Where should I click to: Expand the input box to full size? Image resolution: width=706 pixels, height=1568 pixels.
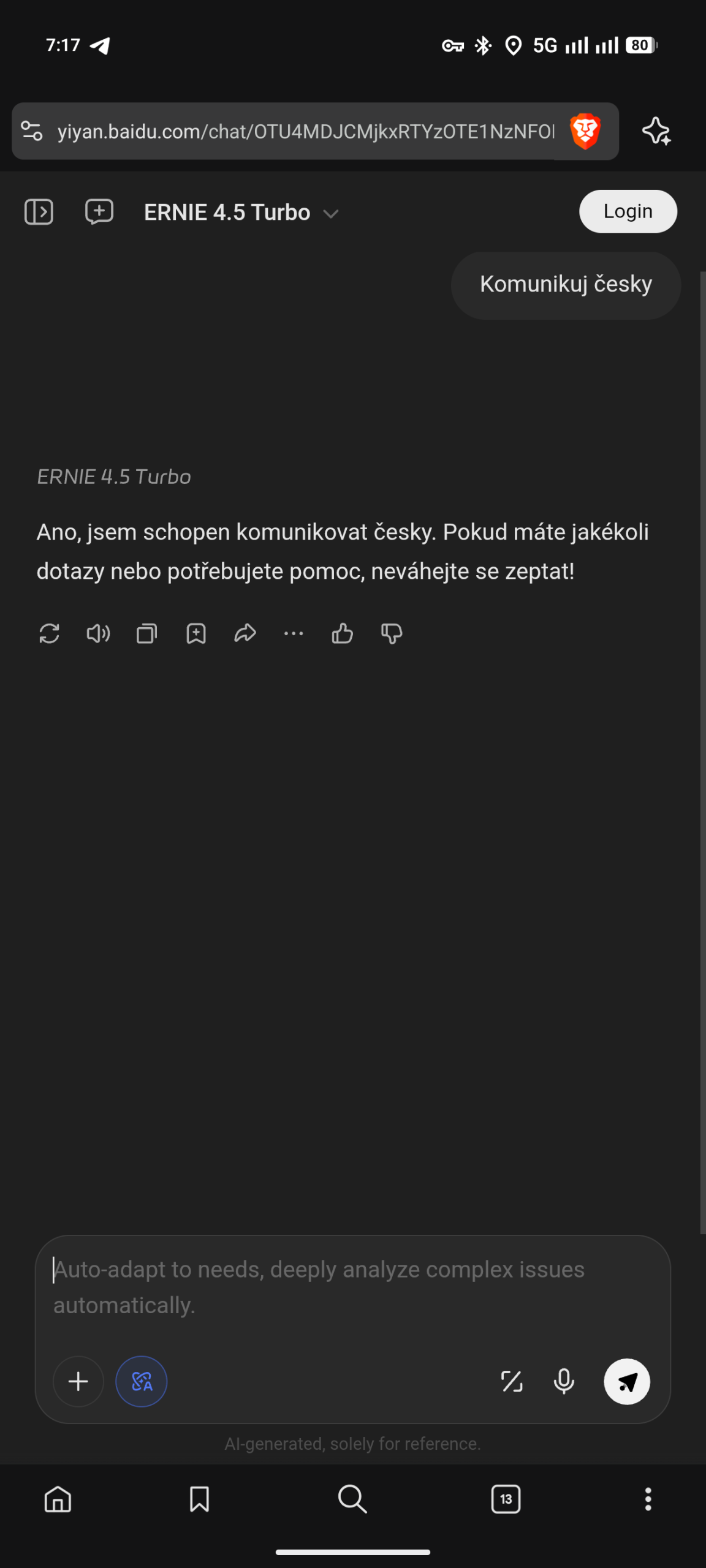512,1382
